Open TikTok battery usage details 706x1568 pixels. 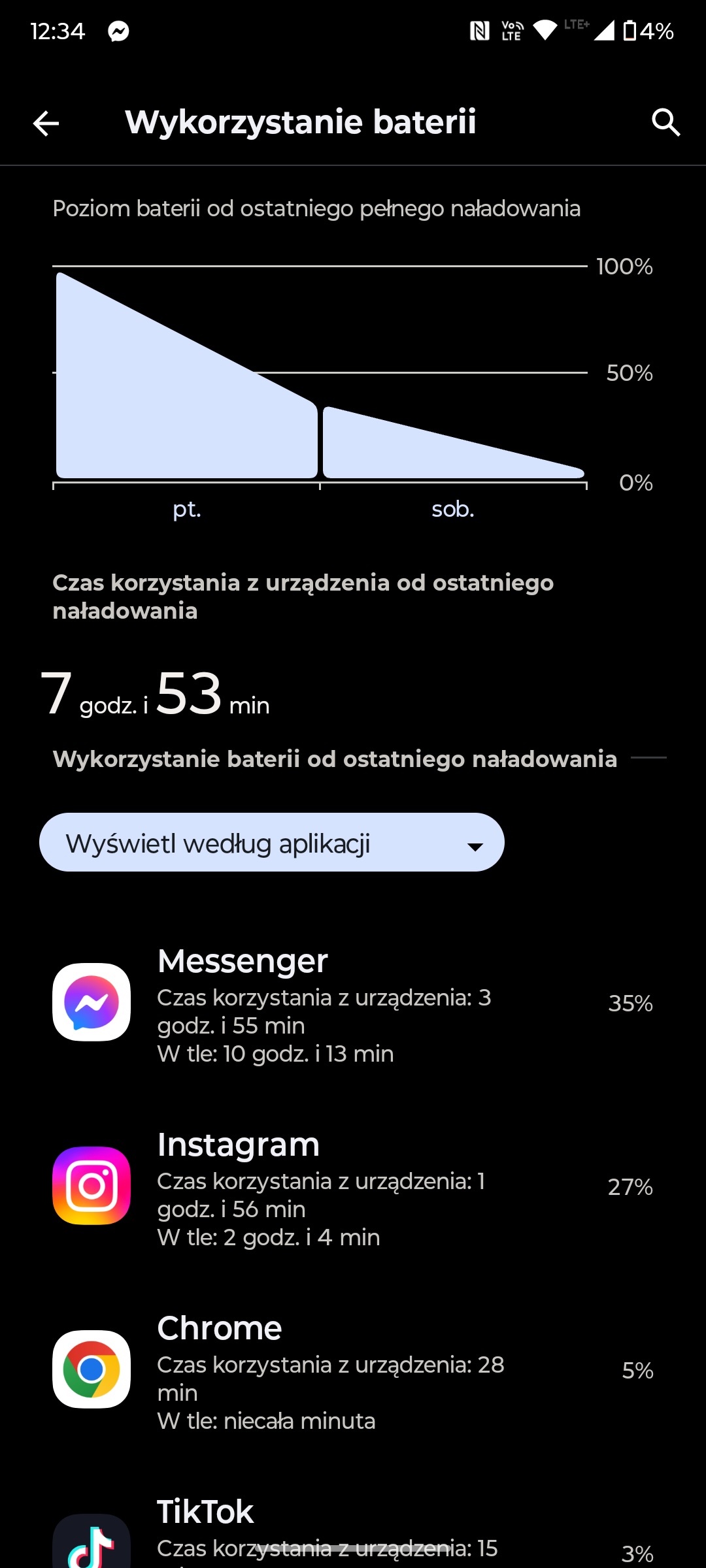click(x=353, y=1529)
